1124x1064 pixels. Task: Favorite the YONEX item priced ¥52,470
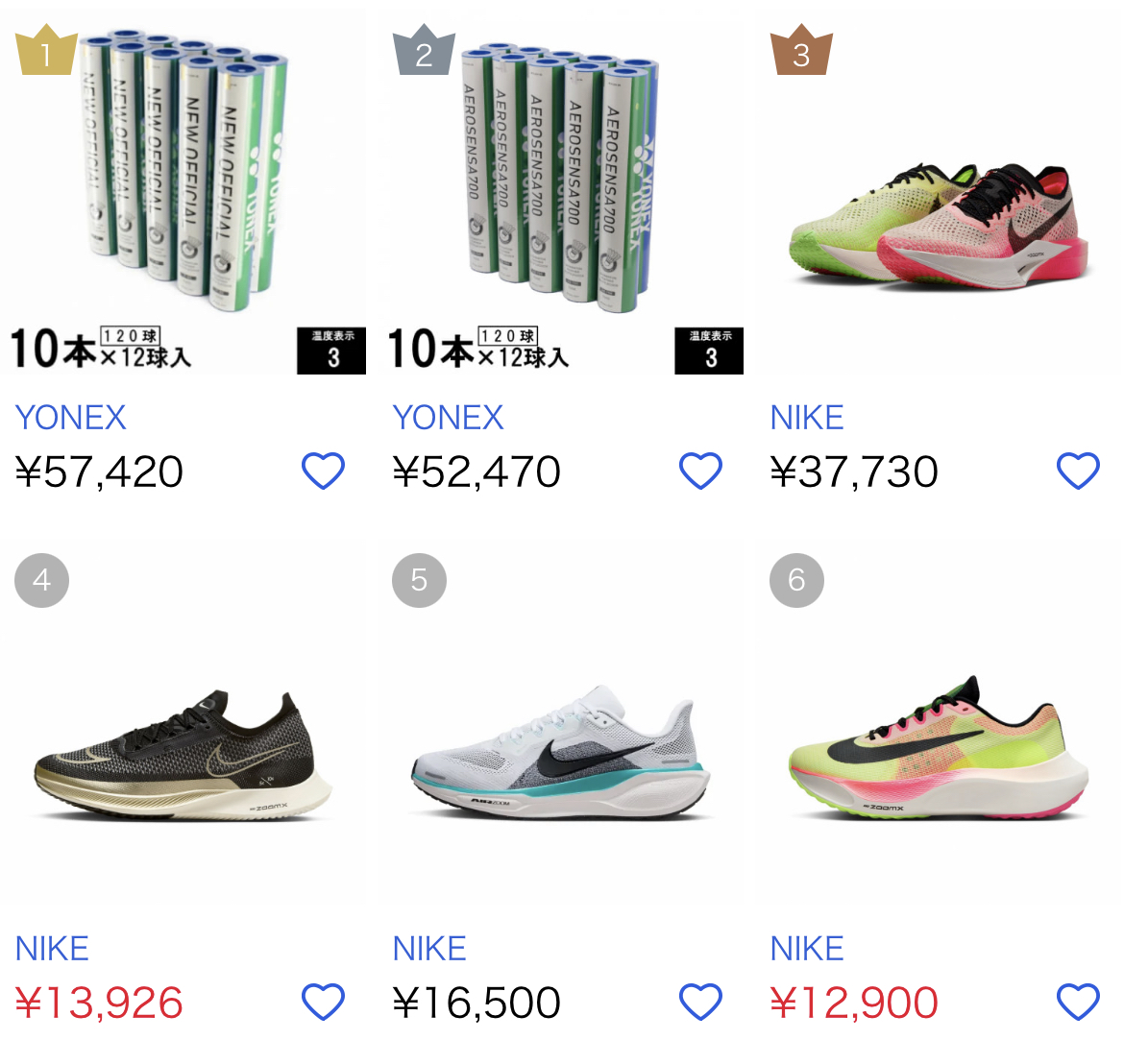point(700,472)
